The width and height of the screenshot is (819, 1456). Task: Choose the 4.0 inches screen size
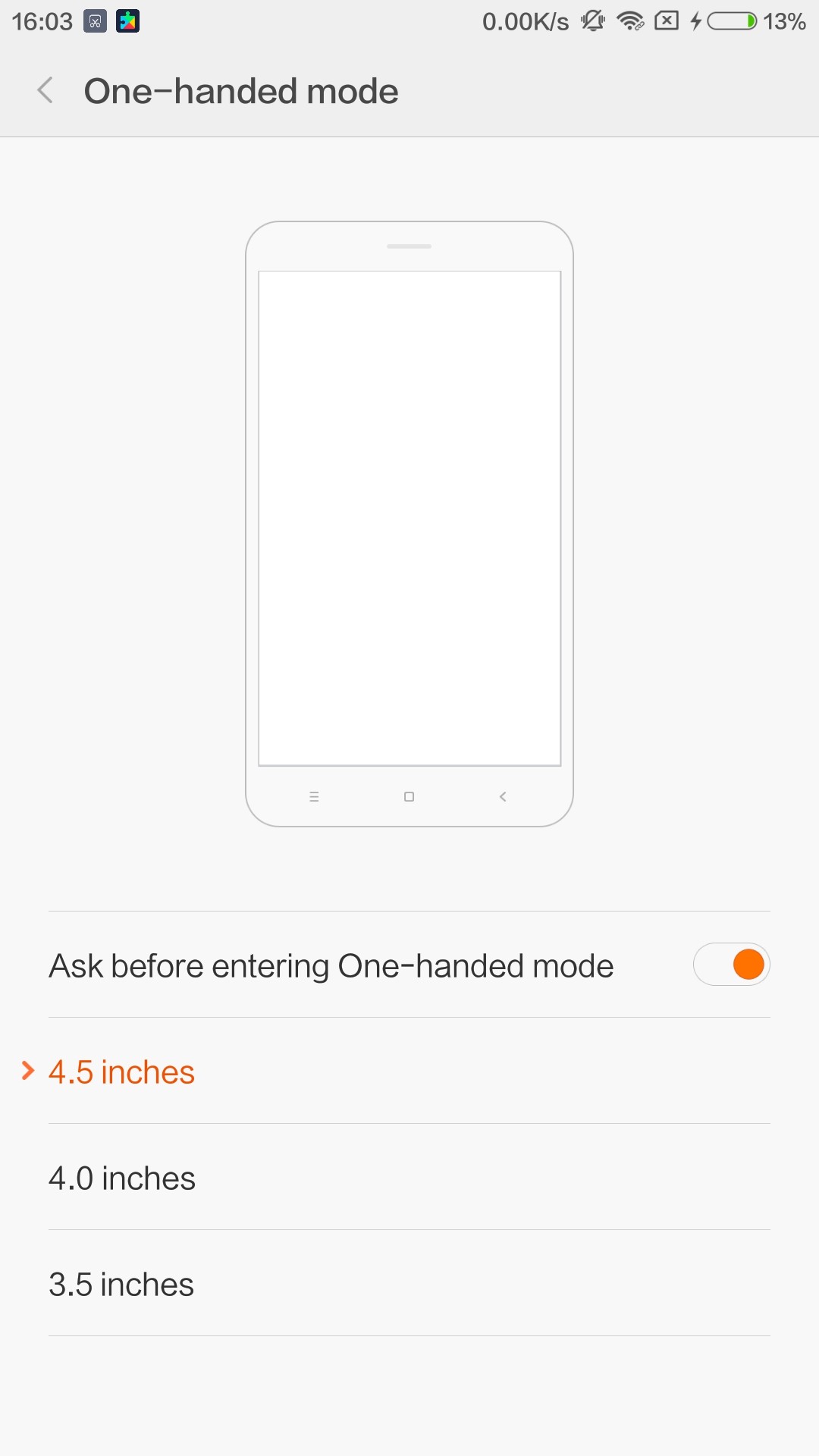pos(121,1178)
